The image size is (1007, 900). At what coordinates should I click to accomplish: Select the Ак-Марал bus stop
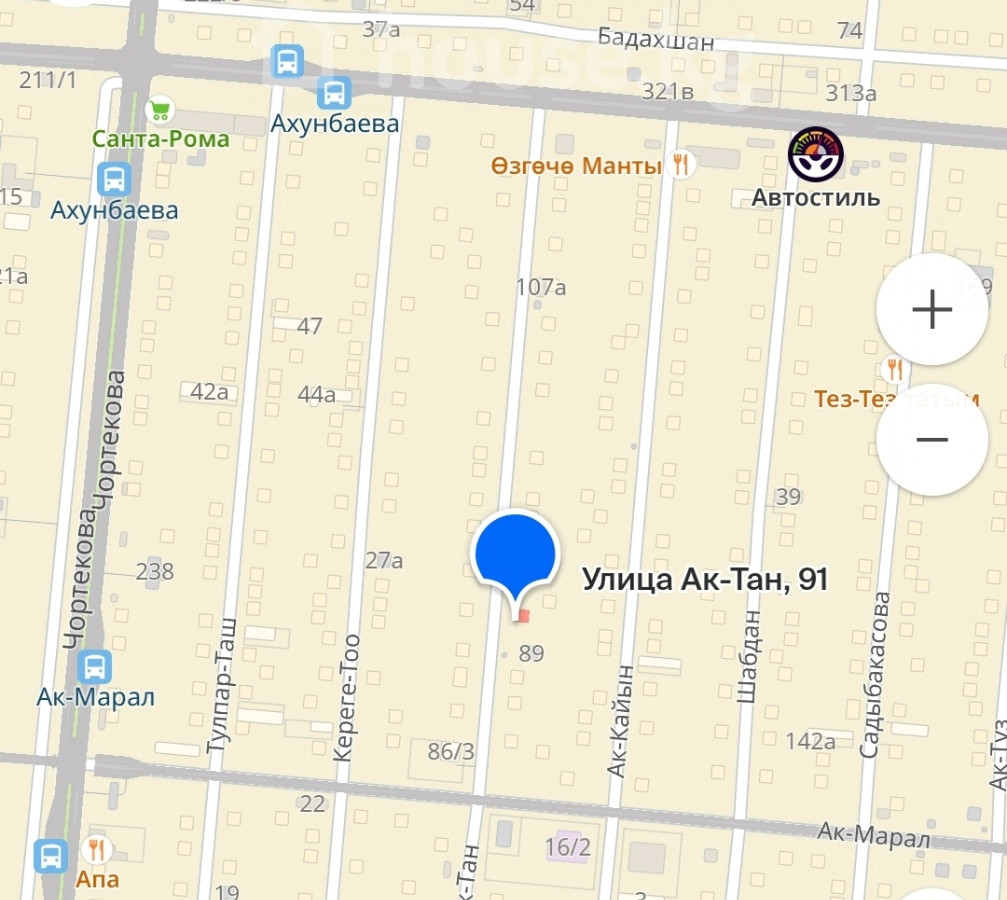pos(95,667)
